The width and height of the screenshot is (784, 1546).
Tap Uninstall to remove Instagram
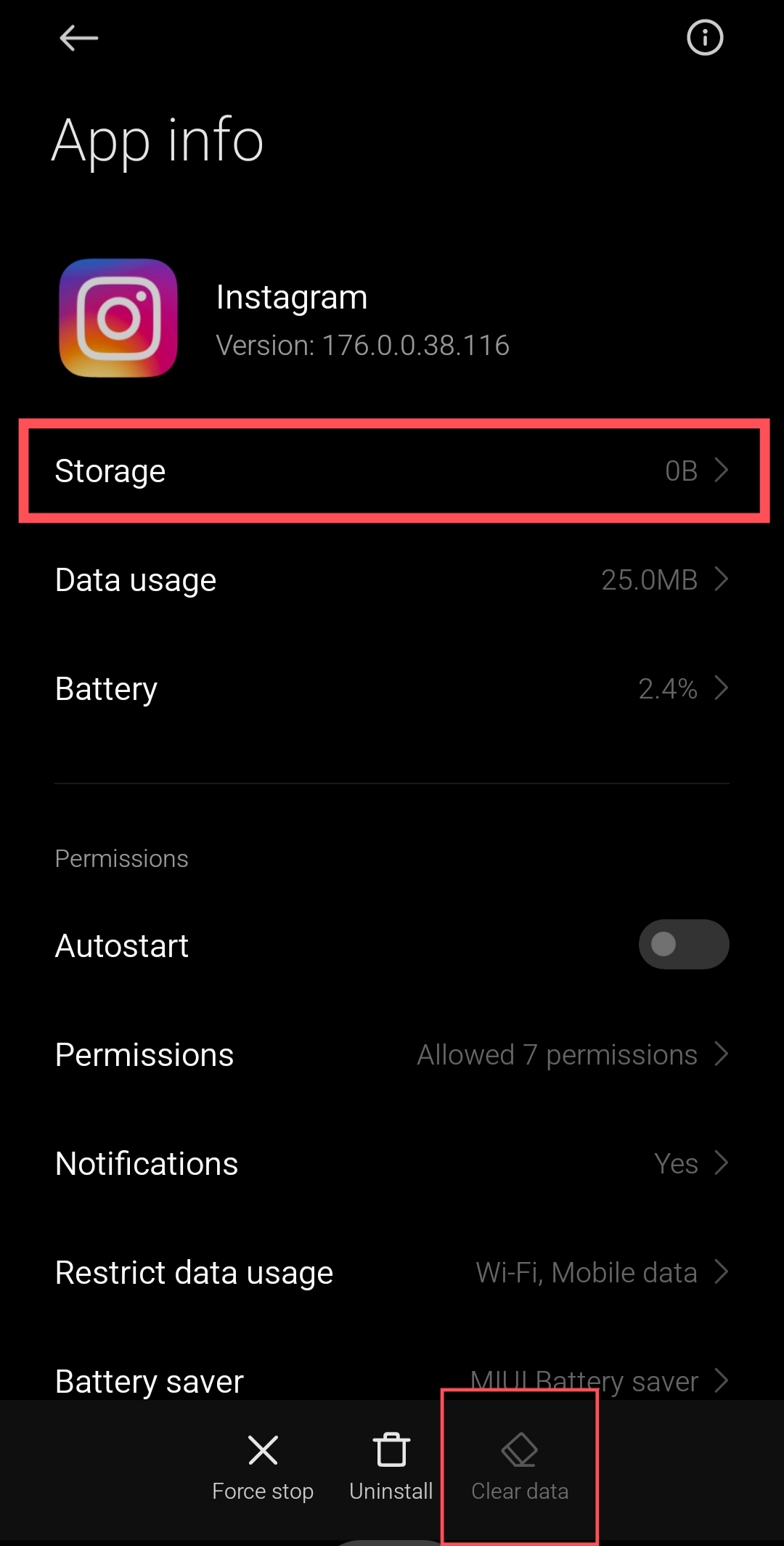coord(391,1467)
